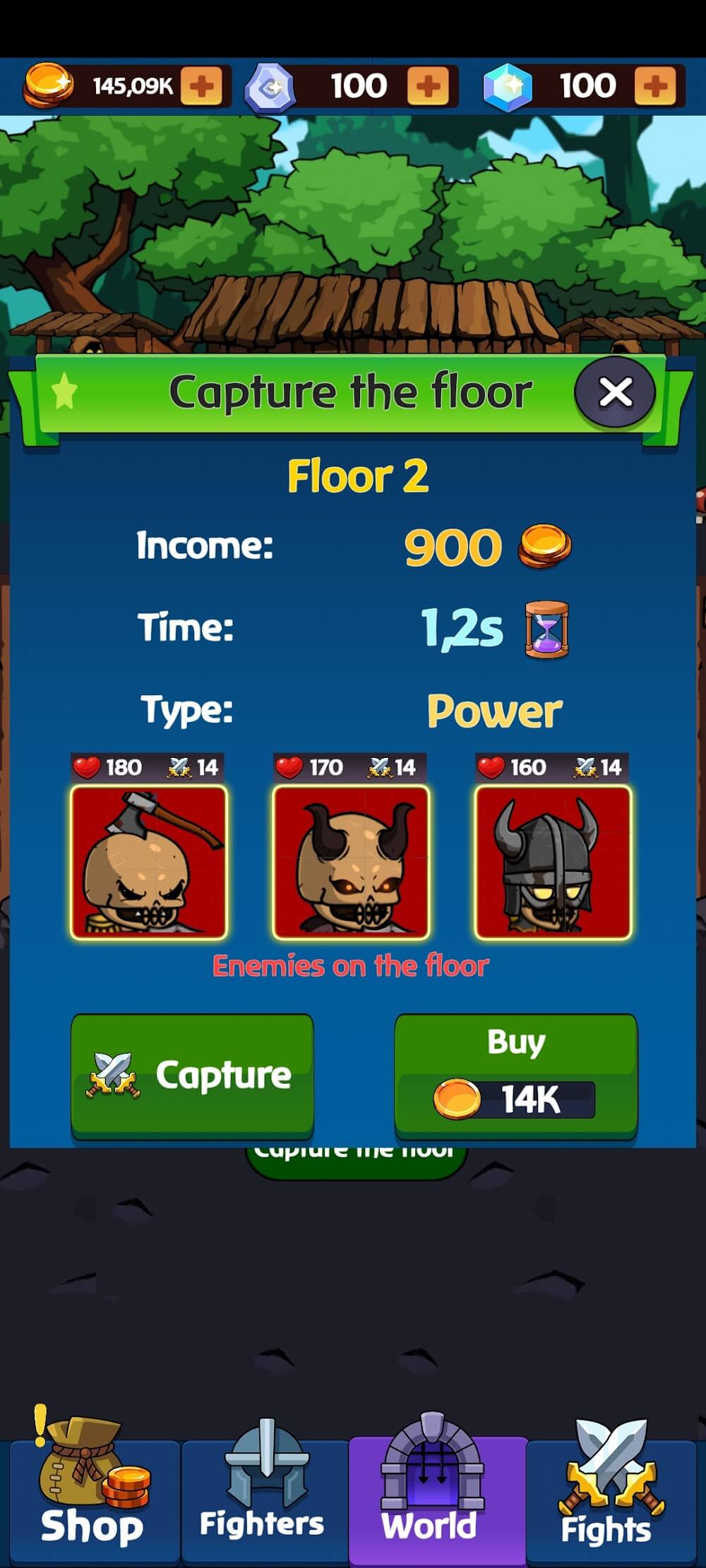The height and width of the screenshot is (1568, 706).
Task: Add more gold coins with plus button
Action: (x=201, y=86)
